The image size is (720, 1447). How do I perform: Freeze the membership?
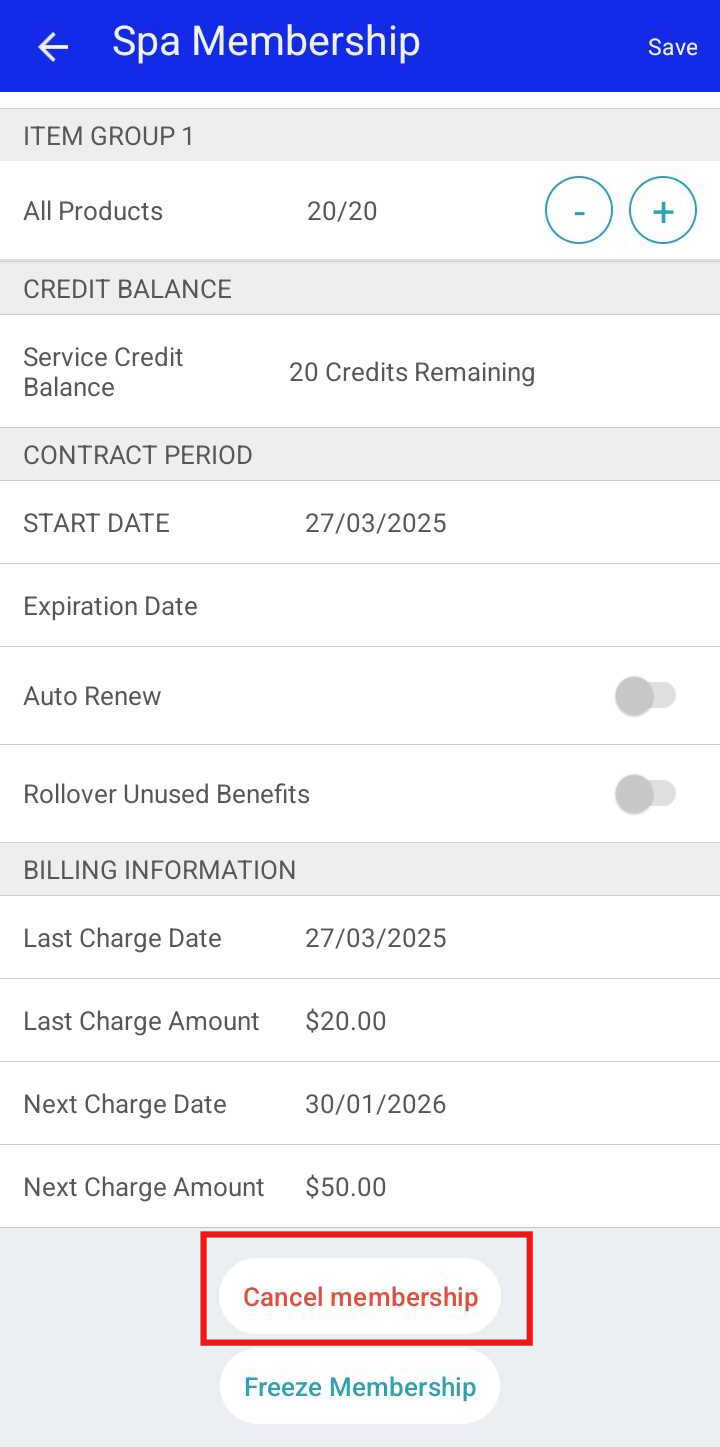point(360,1387)
